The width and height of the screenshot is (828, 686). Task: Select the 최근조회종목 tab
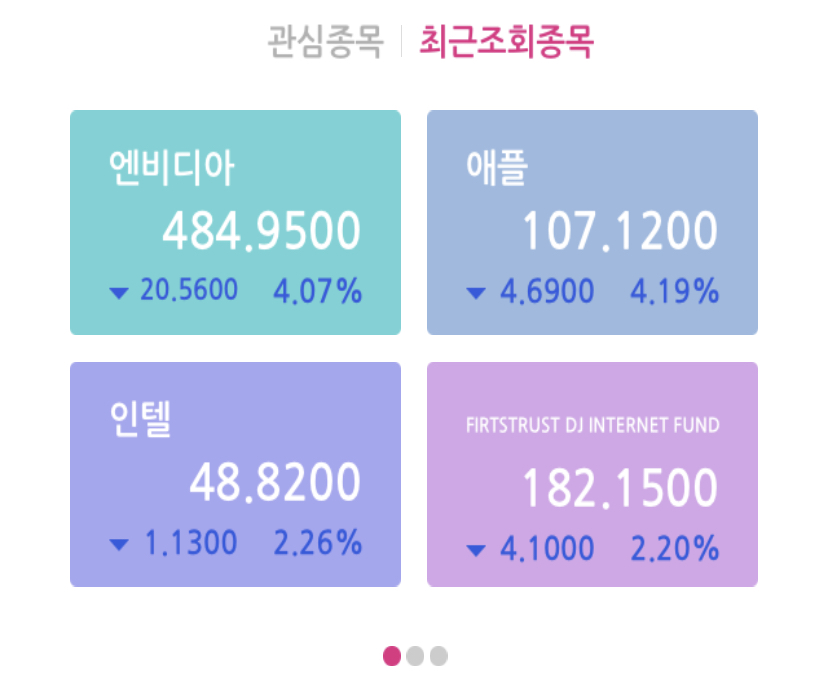[506, 43]
